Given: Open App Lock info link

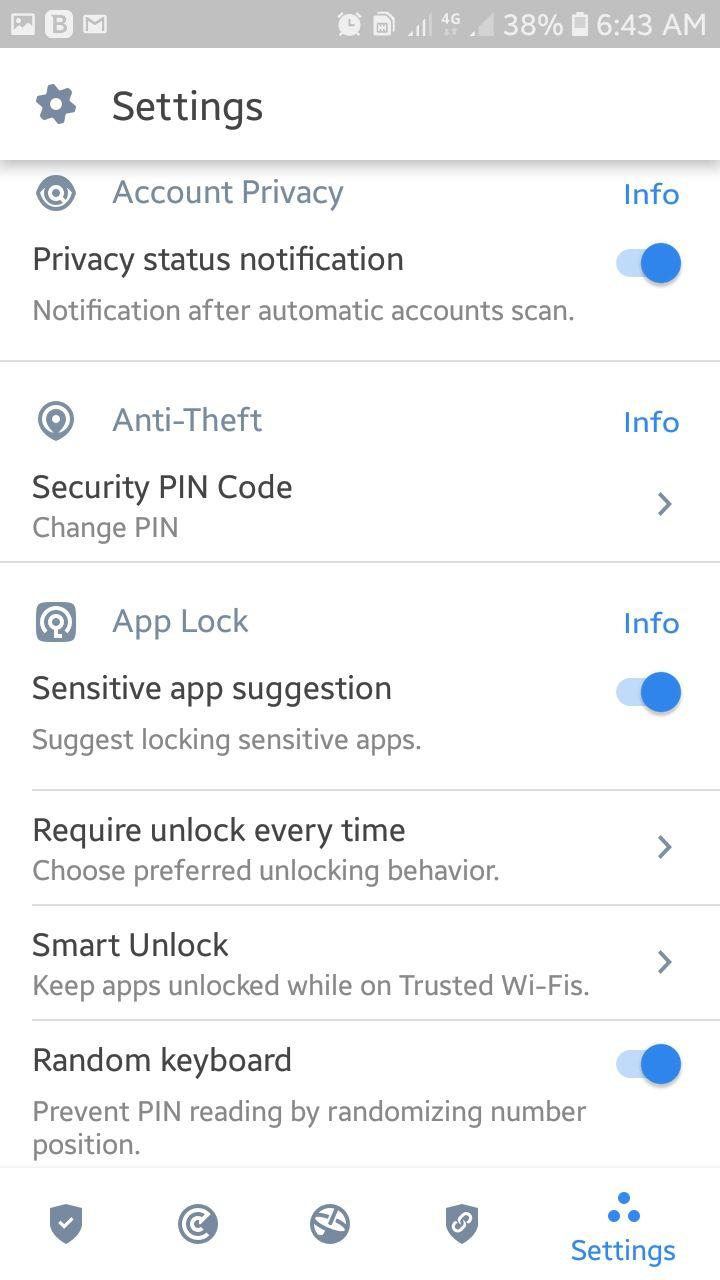Looking at the screenshot, I should pos(651,623).
